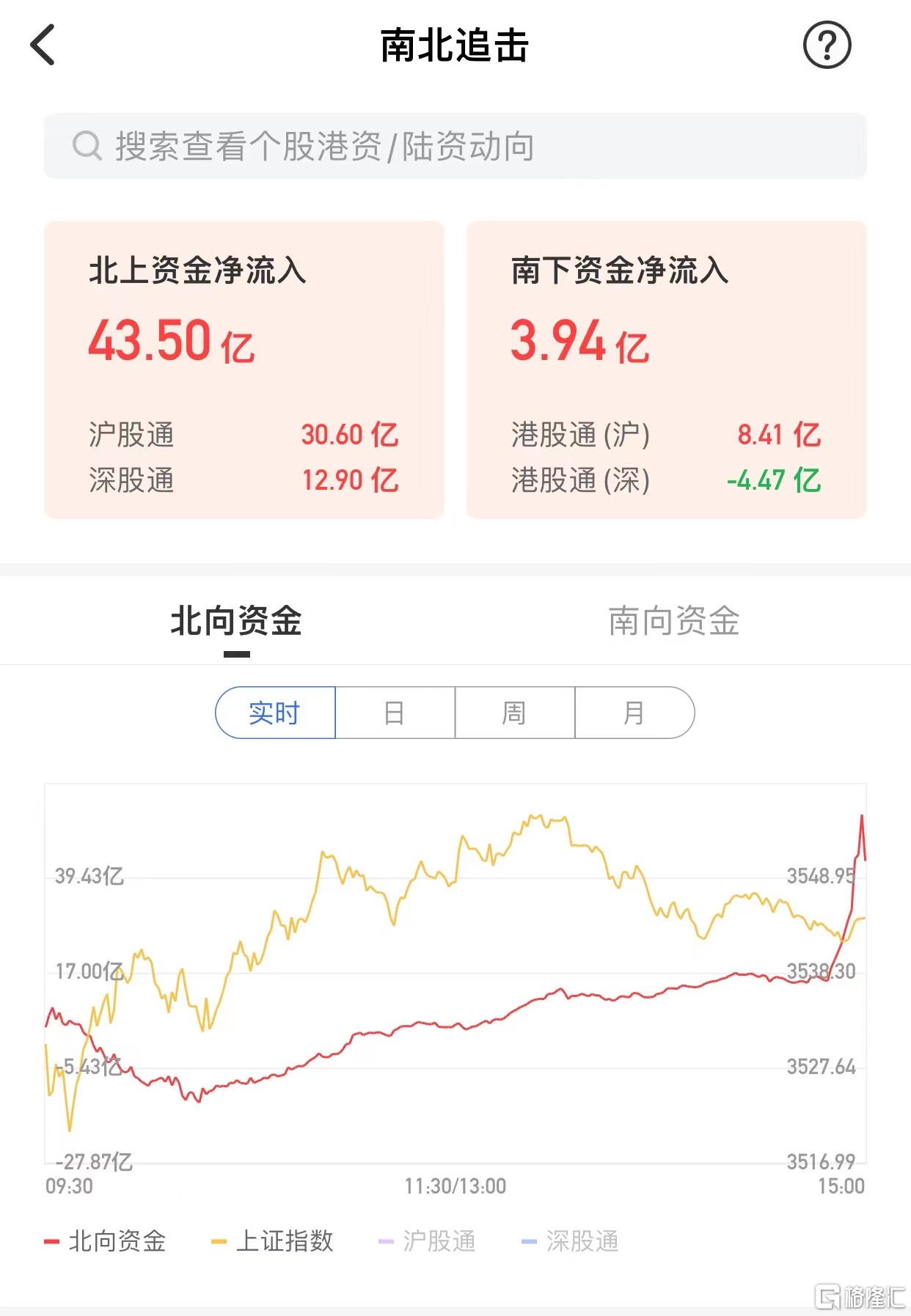Switch to the 南向资金 tab
The image size is (911, 1316).
click(673, 622)
